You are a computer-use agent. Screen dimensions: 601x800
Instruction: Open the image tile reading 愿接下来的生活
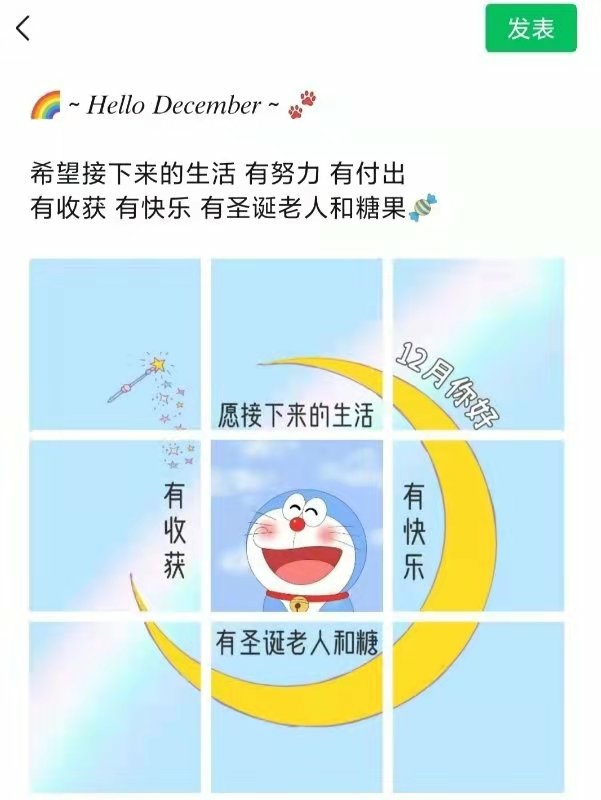[x=297, y=344]
